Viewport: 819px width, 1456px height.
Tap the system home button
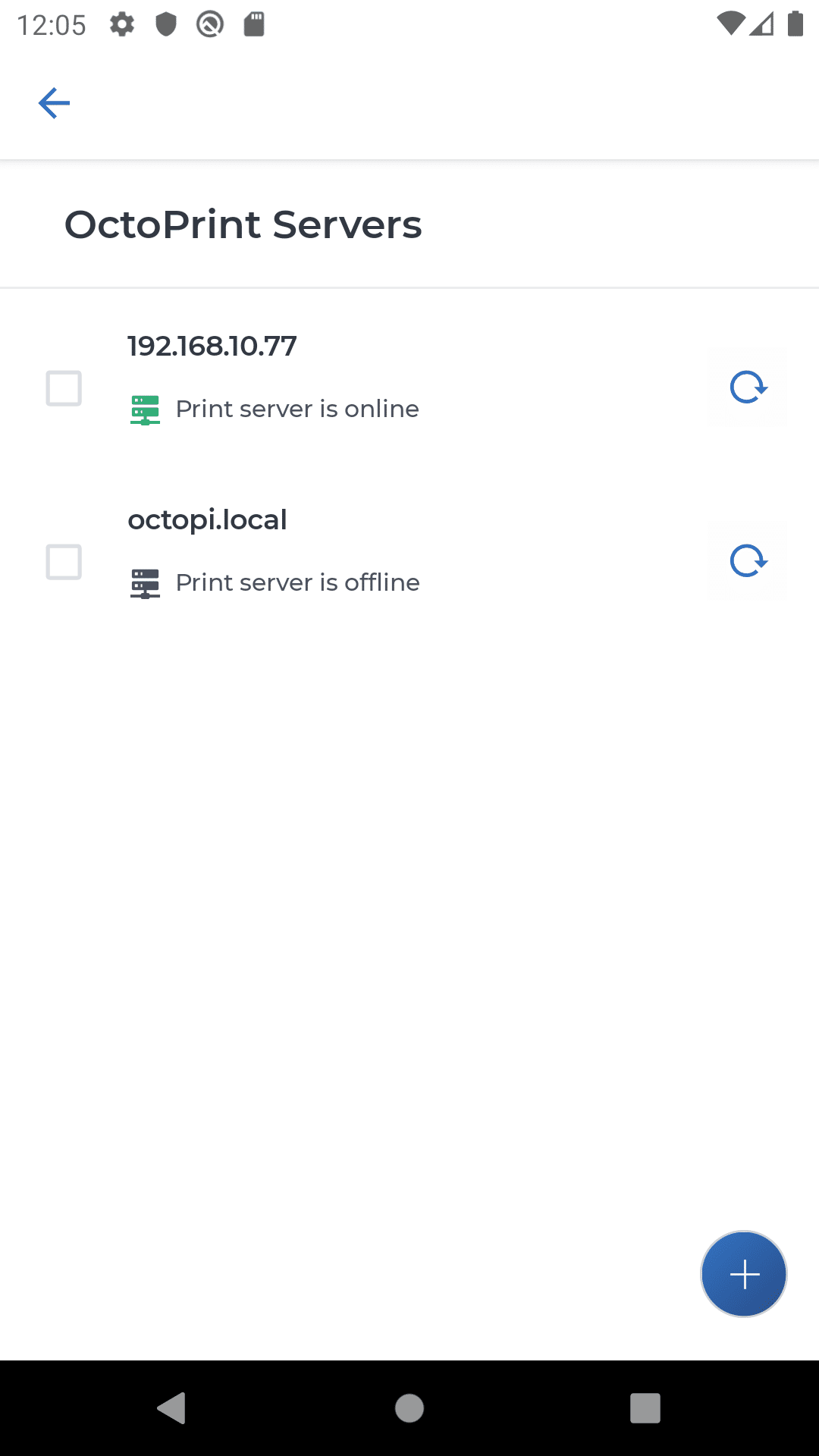point(409,1408)
